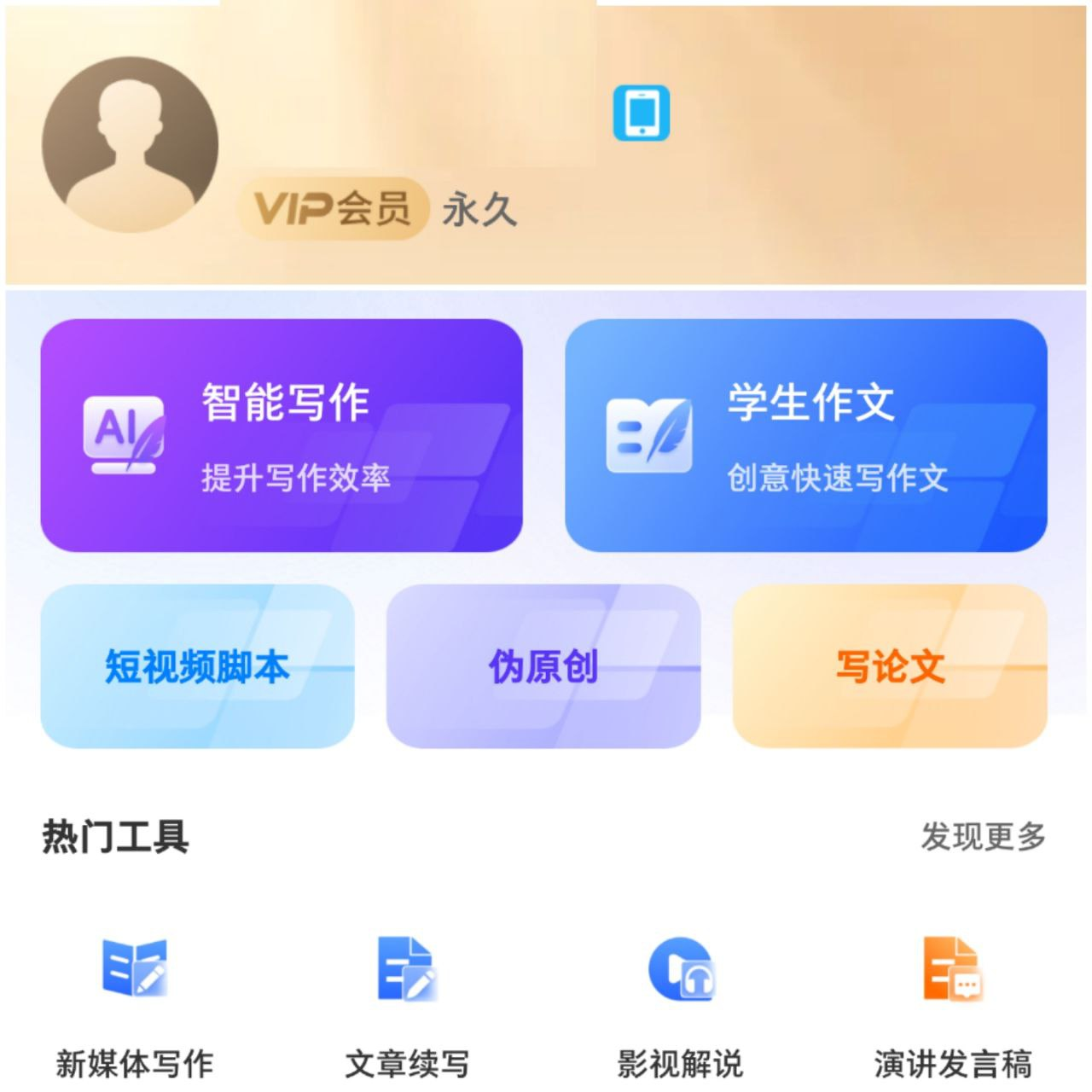The height and width of the screenshot is (1092, 1092).
Task: Select the 短视频脚本 tool
Action: [197, 666]
